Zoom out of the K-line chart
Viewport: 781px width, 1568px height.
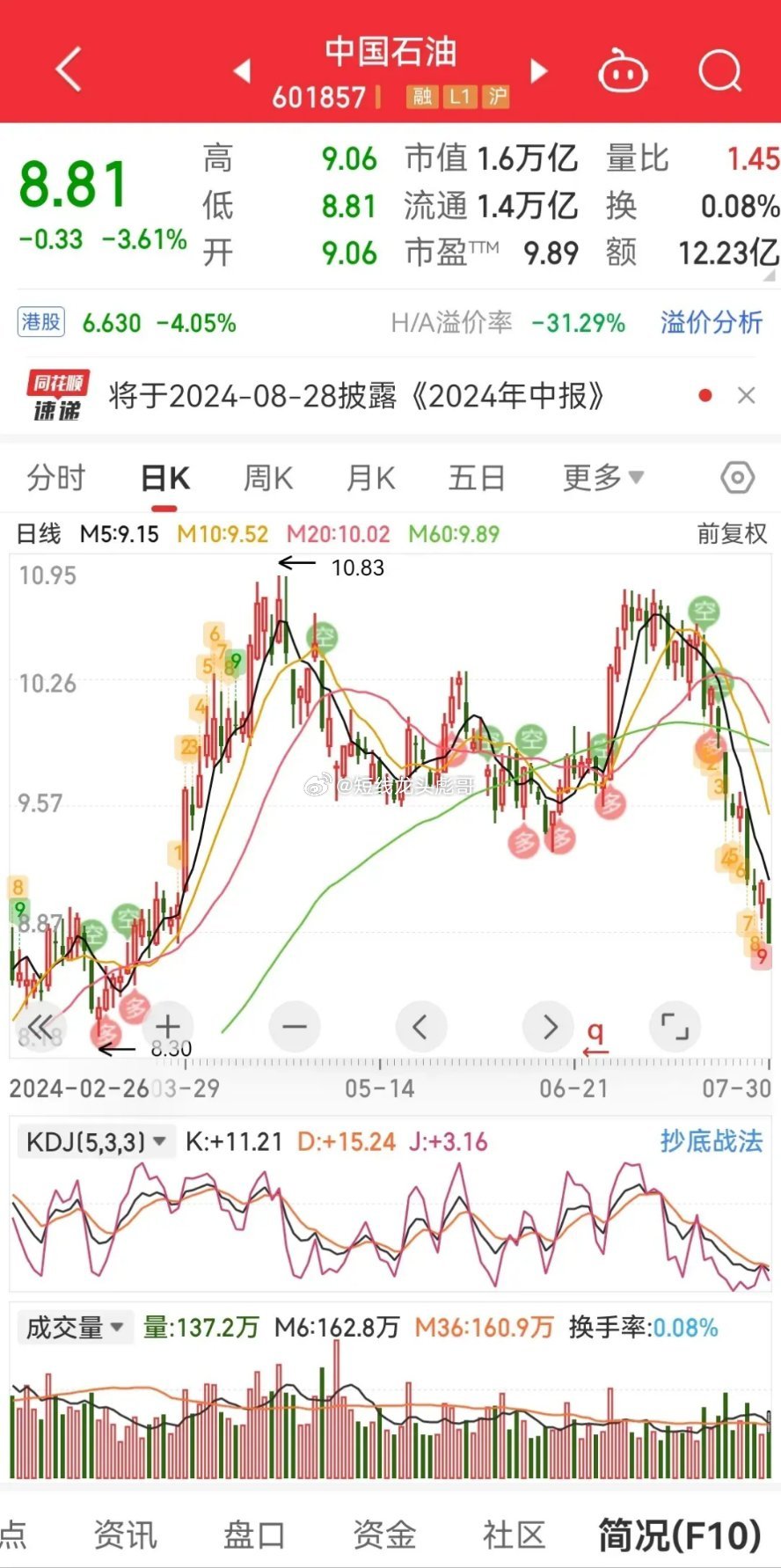(294, 1026)
